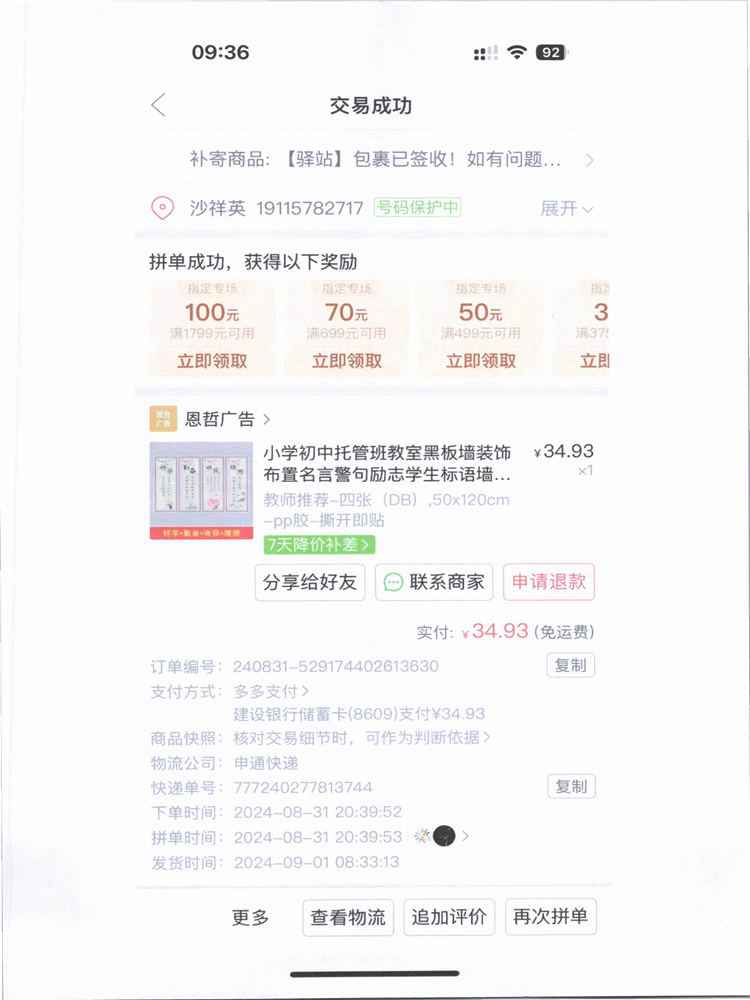Contact the seller via 联系商家
Viewport: 750px width, 1000px height.
[435, 582]
